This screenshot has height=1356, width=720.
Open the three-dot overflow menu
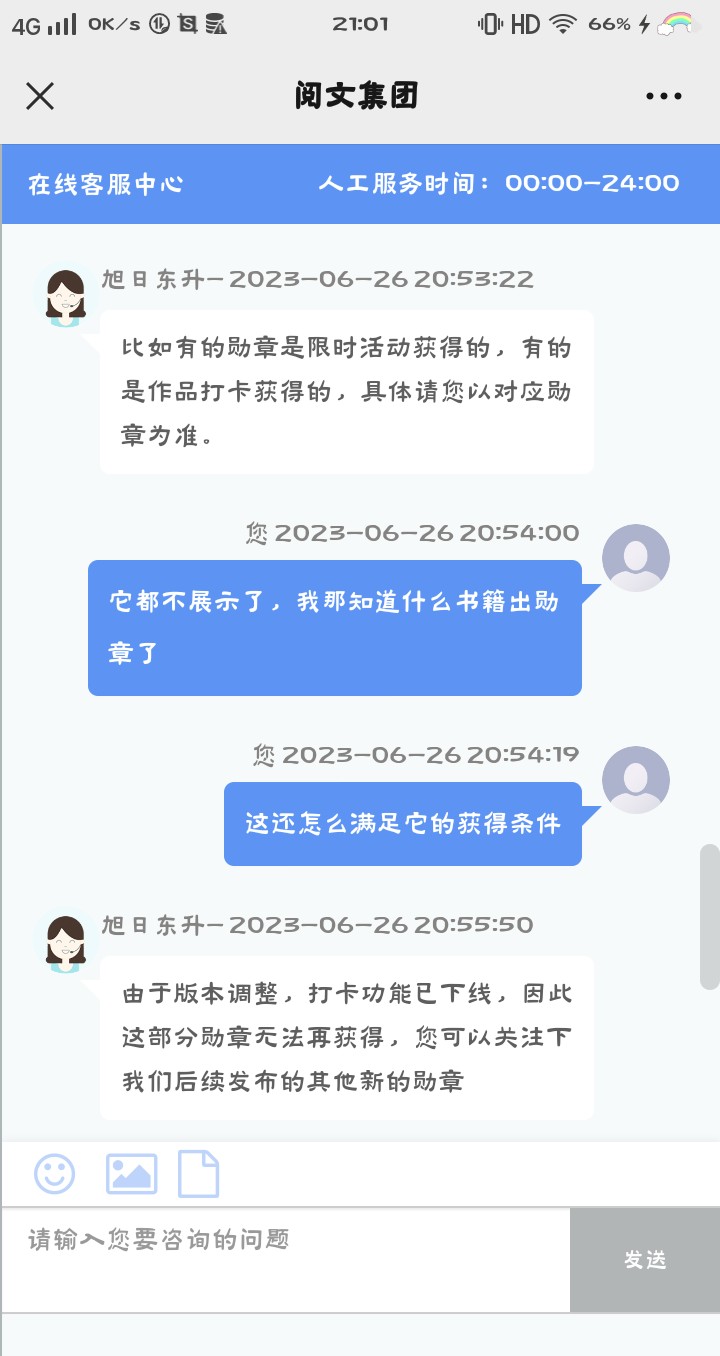coord(664,96)
